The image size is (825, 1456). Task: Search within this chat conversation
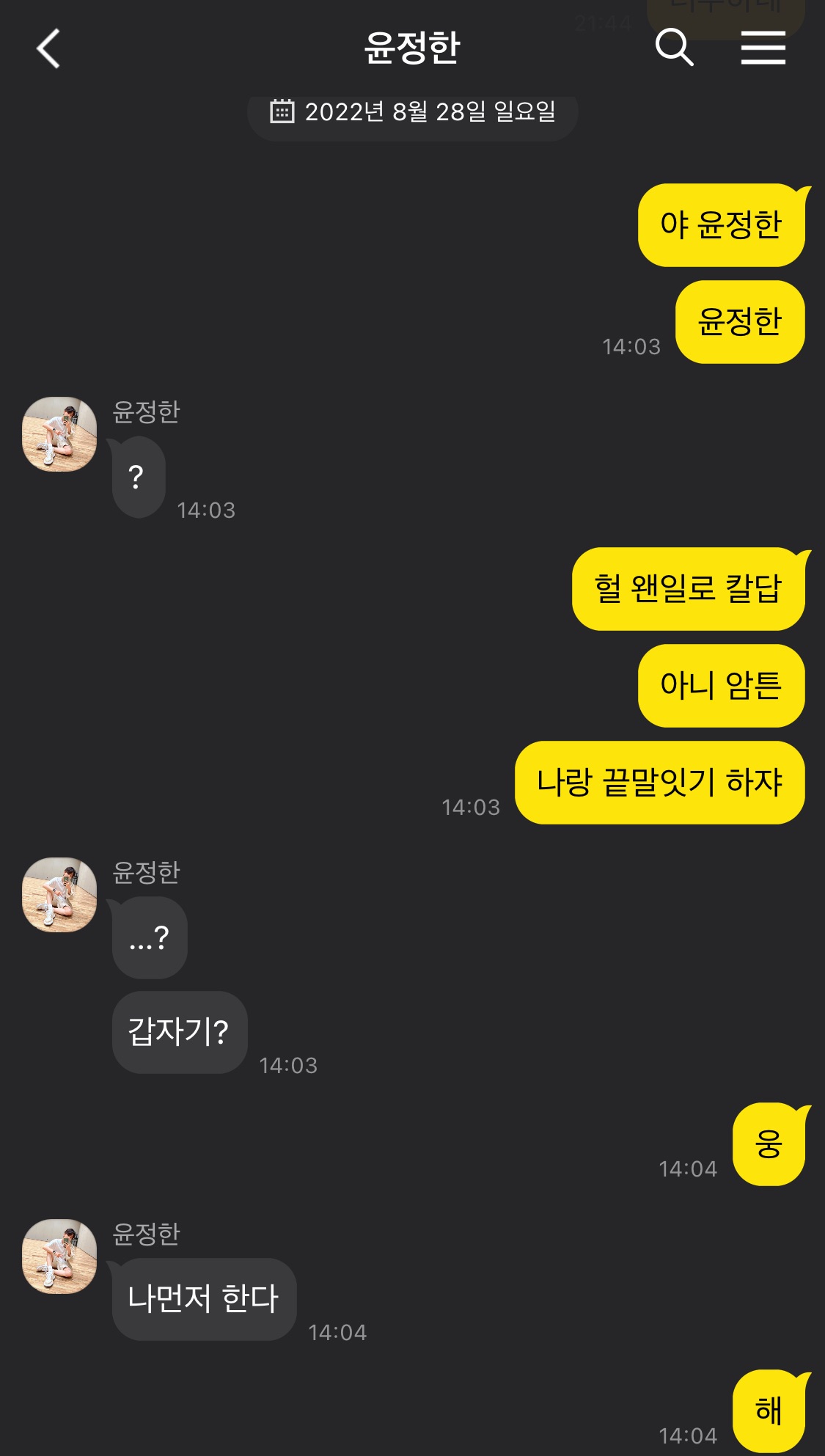click(674, 48)
